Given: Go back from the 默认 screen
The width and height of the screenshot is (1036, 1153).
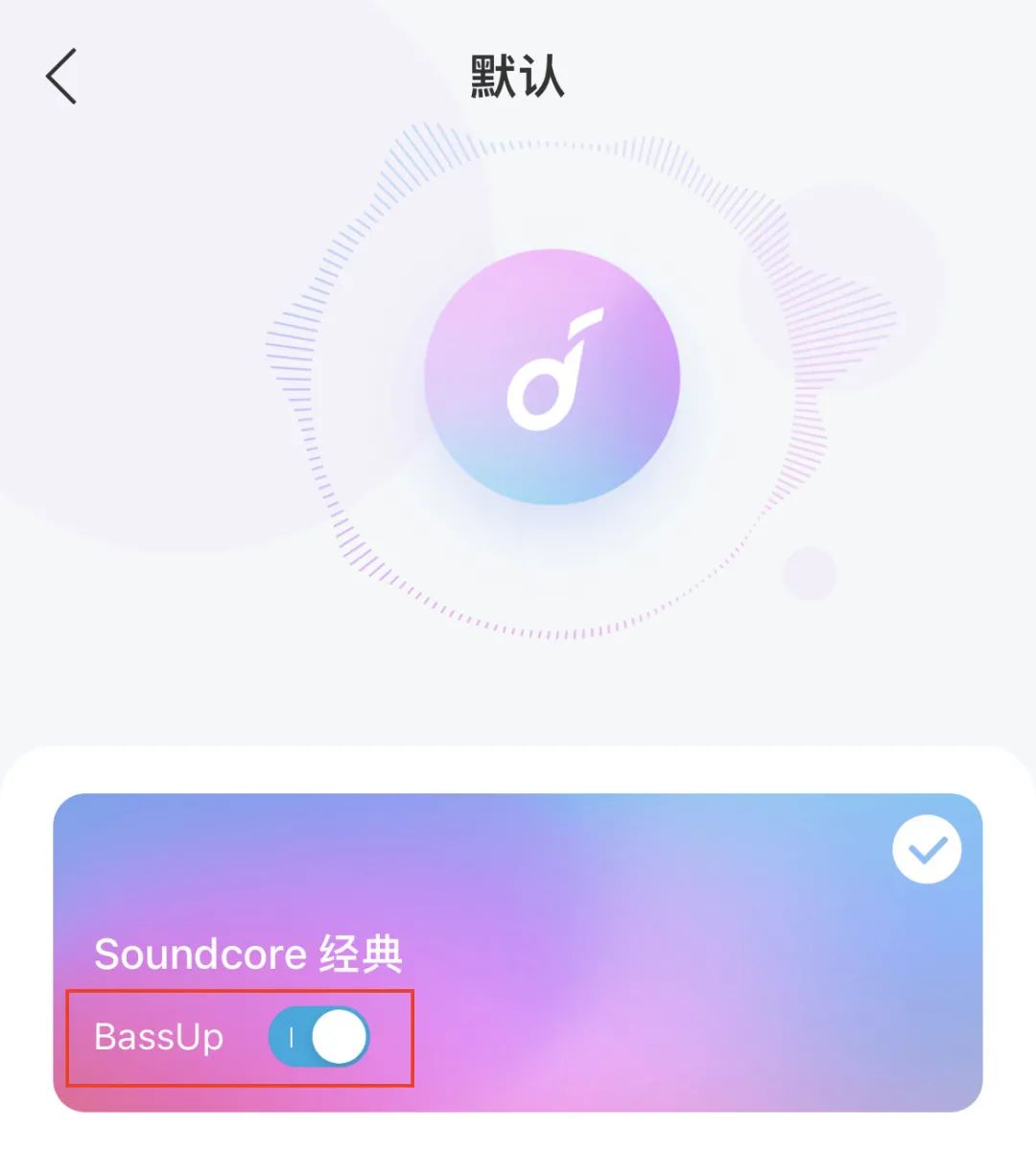Looking at the screenshot, I should point(61,77).
